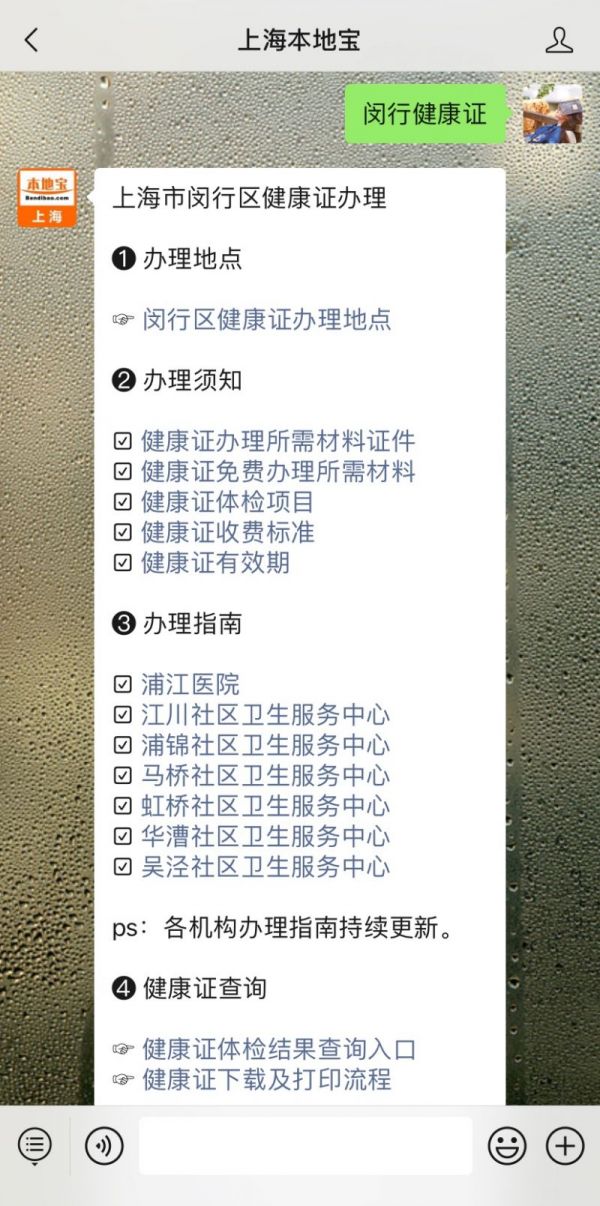Open 健康证办理所需材料证件 link
The width and height of the screenshot is (600, 1206).
[278, 441]
